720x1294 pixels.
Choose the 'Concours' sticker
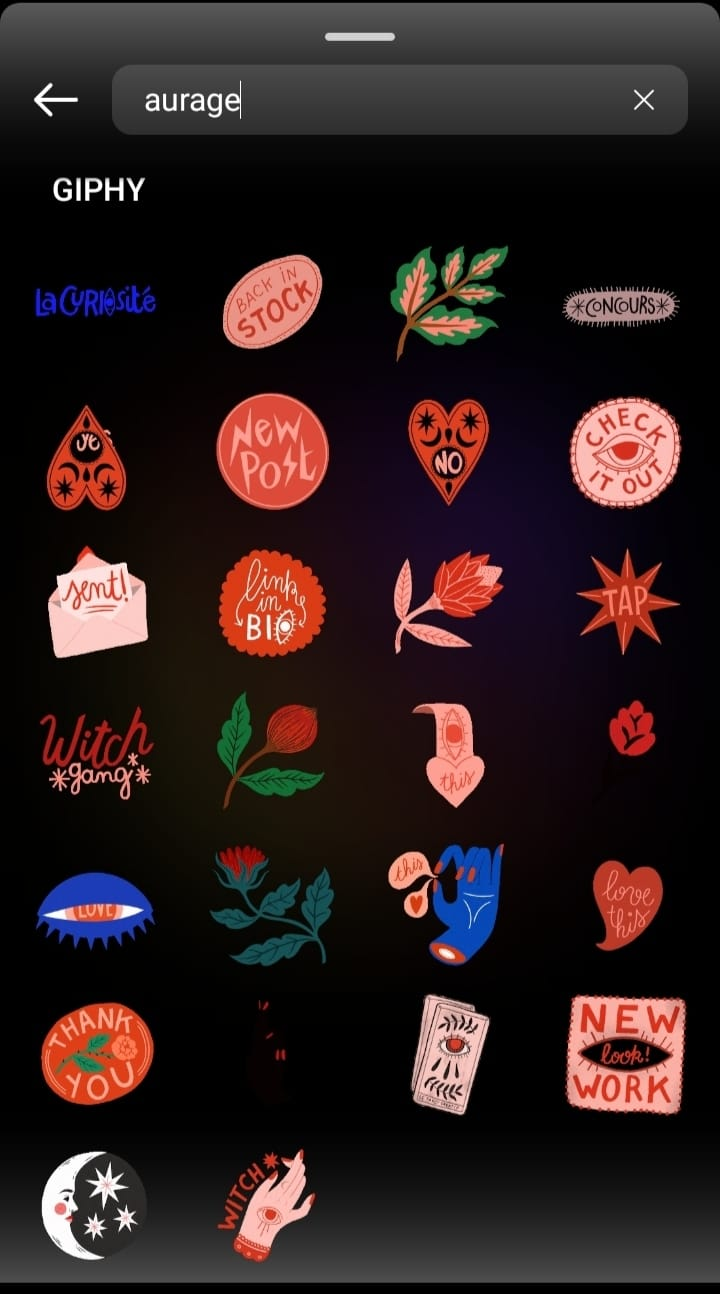click(620, 306)
